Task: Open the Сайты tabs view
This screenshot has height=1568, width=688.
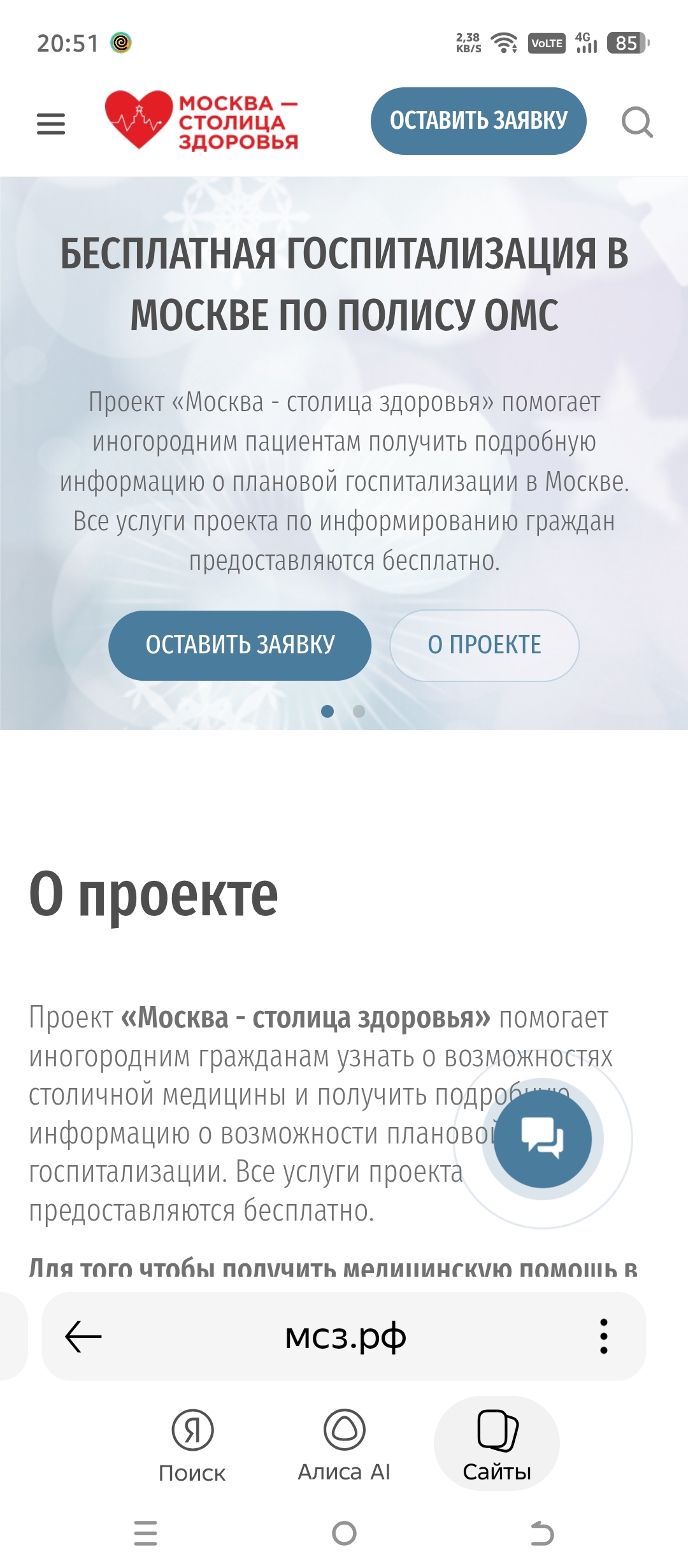Action: 497,1444
